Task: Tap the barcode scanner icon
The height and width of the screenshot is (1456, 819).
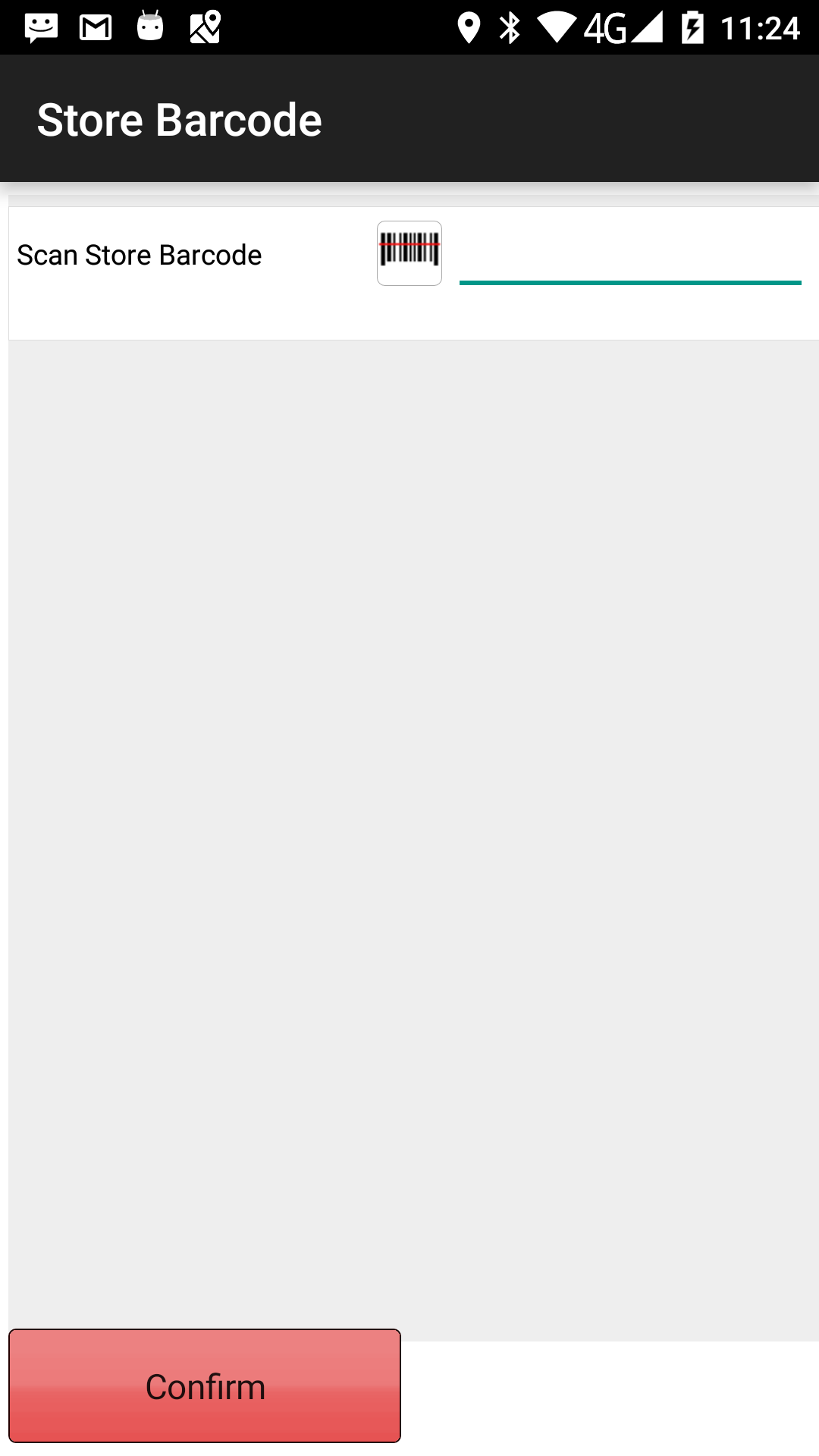Action: 409,253
